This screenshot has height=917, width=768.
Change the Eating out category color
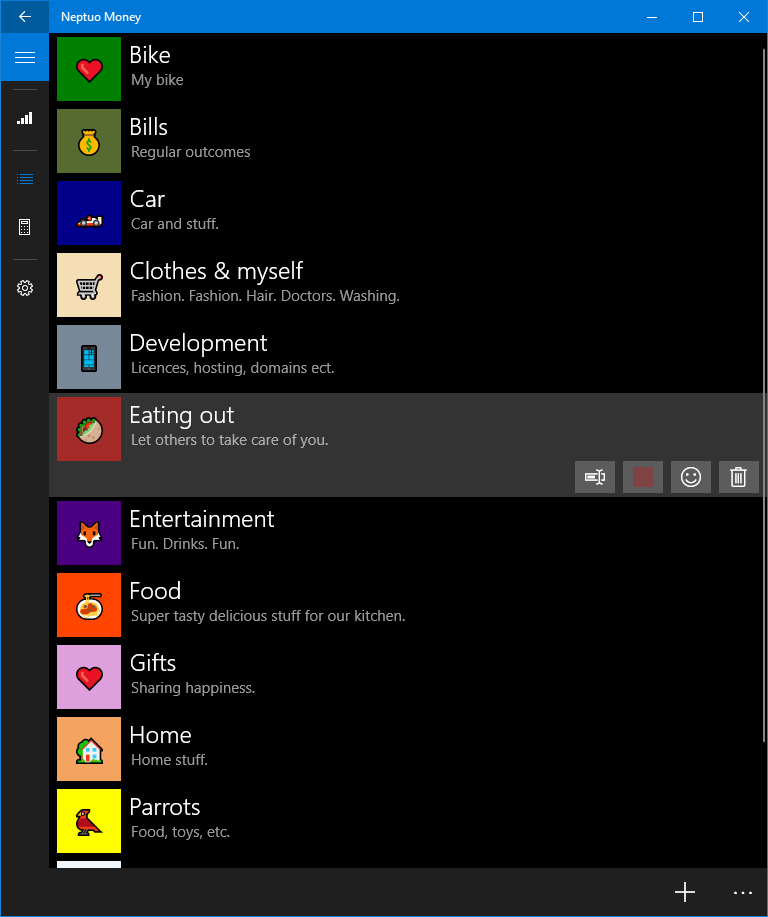point(643,477)
